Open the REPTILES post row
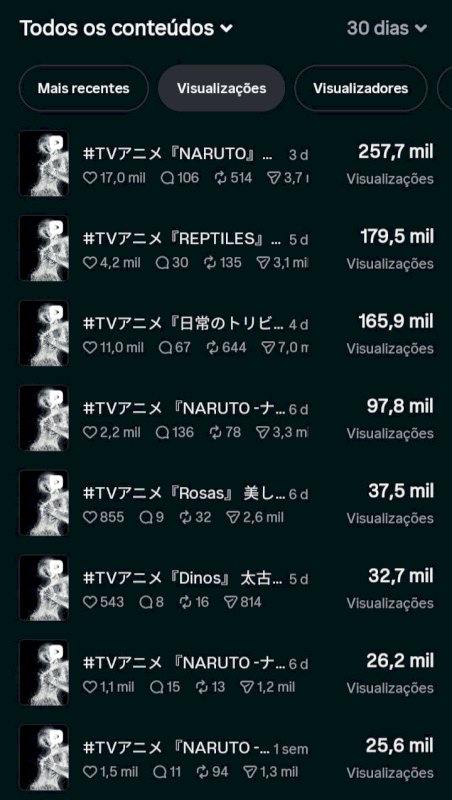This screenshot has width=452, height=800. pyautogui.click(x=226, y=248)
